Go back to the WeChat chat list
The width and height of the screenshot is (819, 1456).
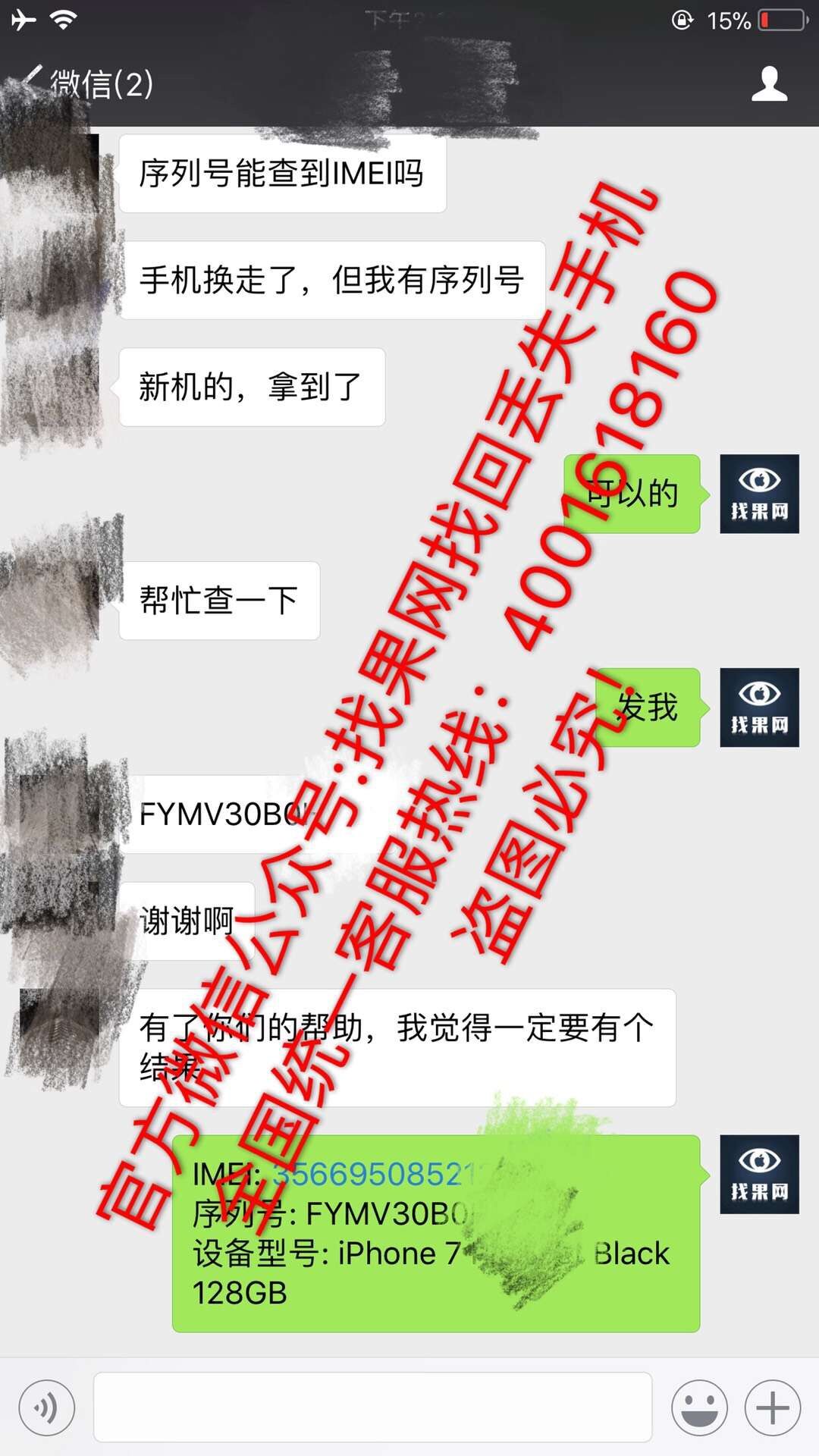(87, 83)
